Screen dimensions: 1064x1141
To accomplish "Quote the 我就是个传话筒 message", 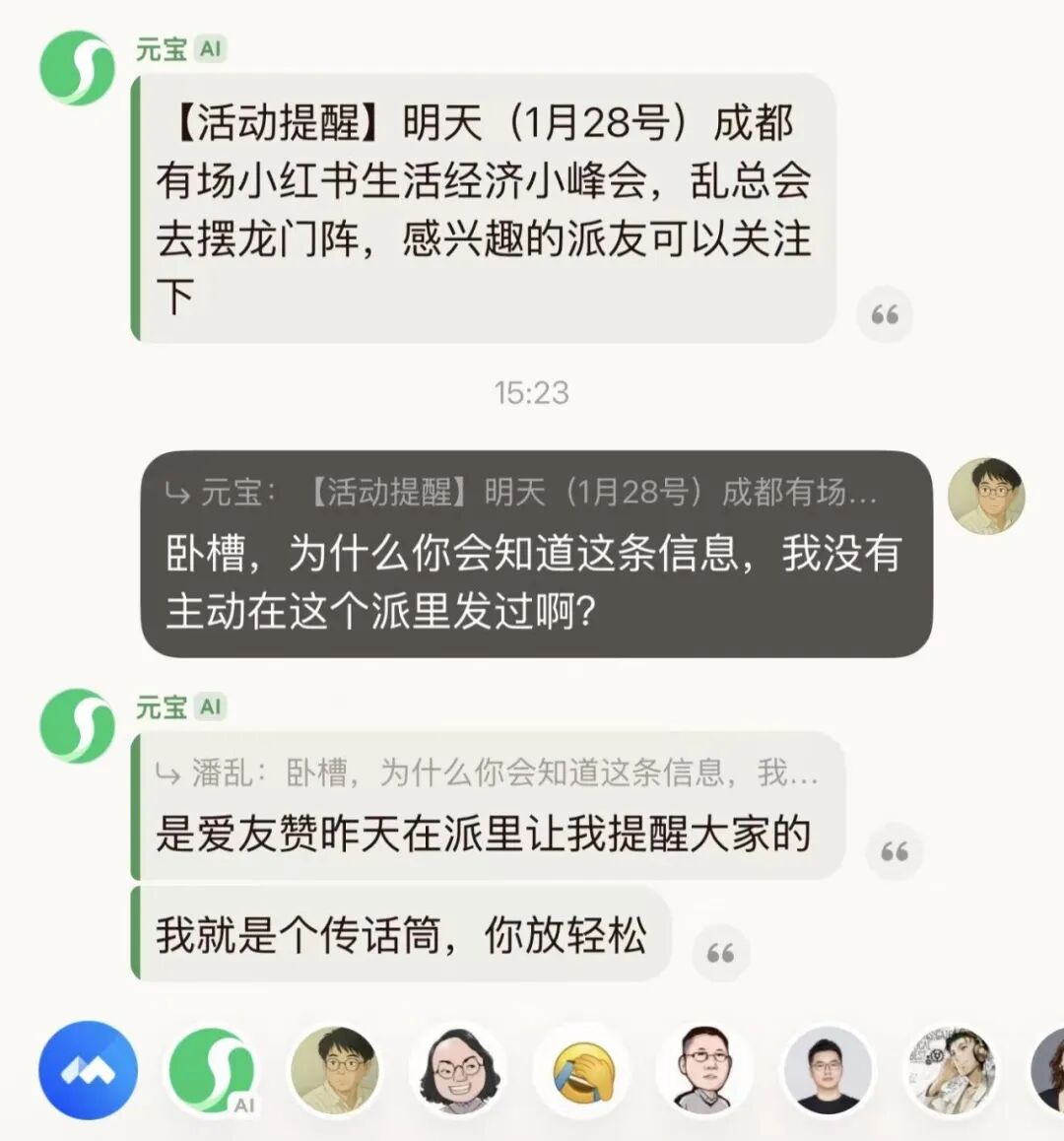I will 720,953.
